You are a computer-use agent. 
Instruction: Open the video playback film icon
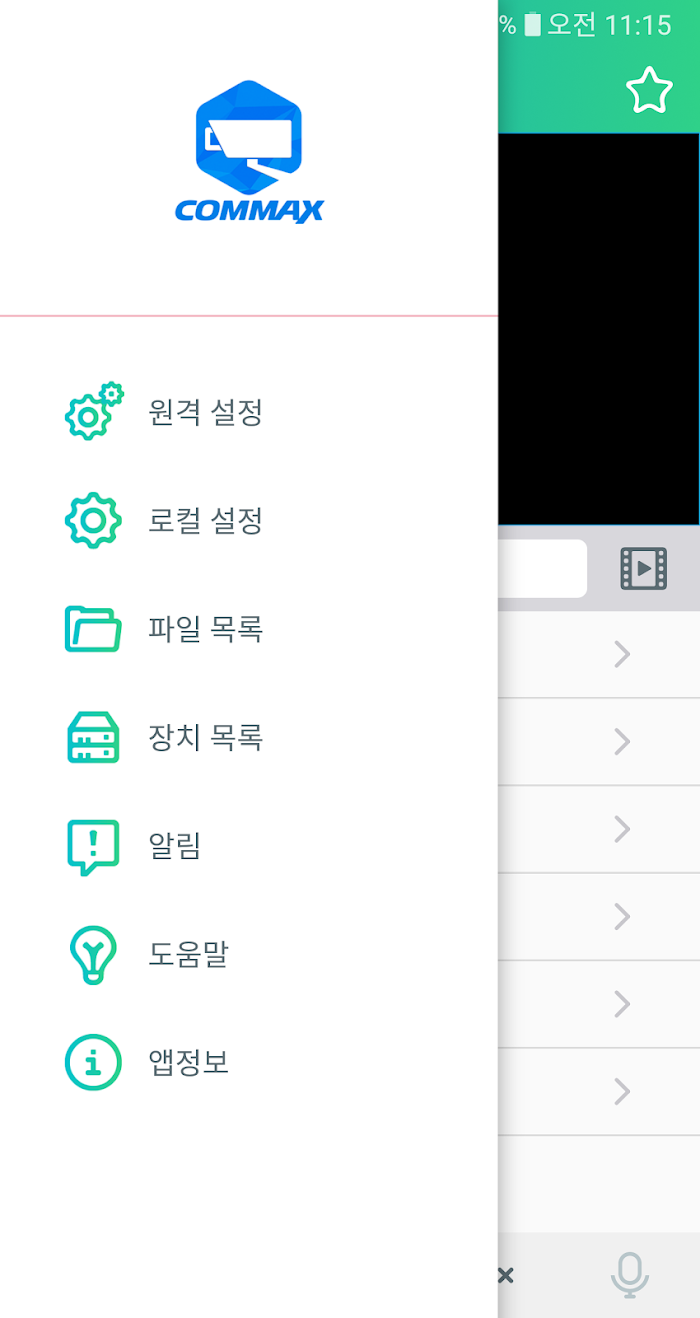coord(643,568)
